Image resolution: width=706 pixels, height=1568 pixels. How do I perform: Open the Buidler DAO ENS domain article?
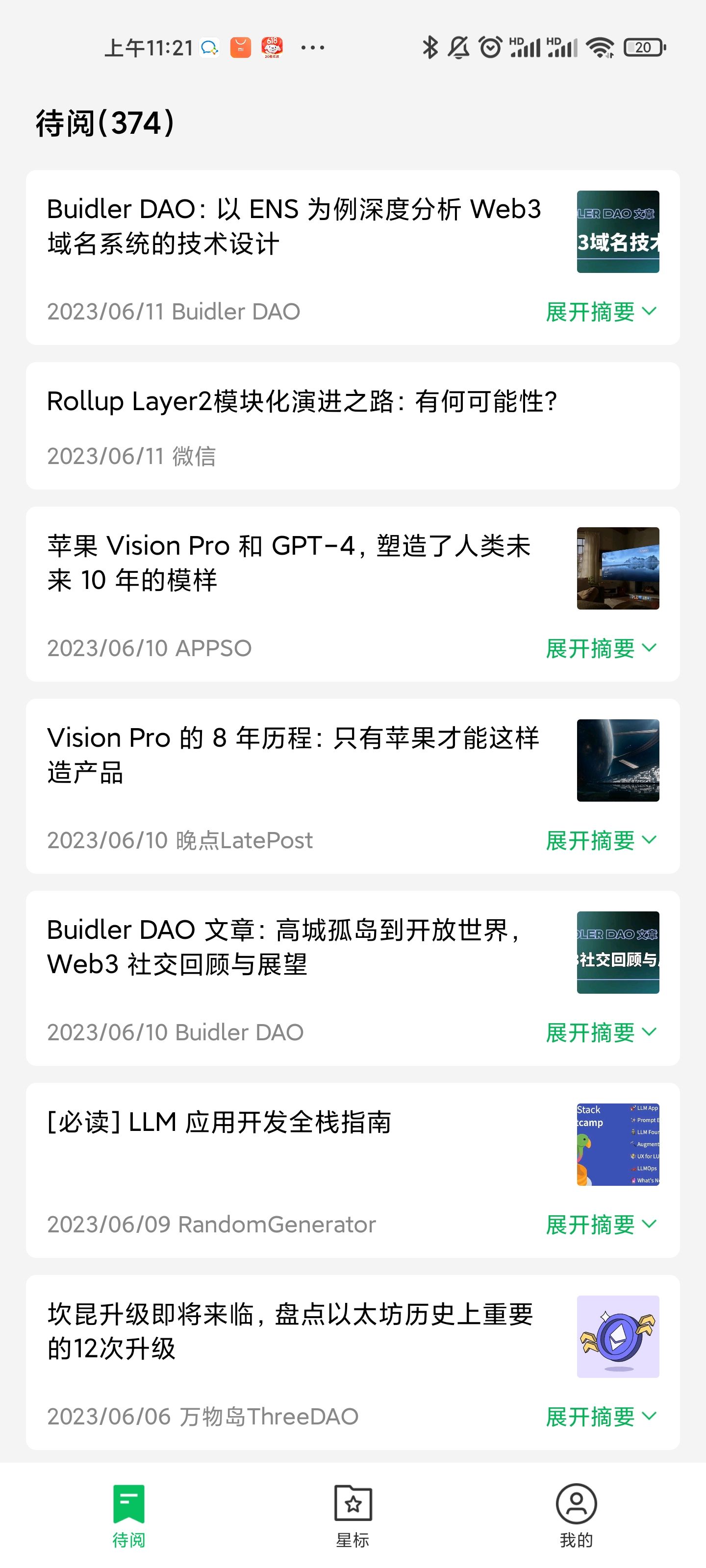(x=294, y=226)
